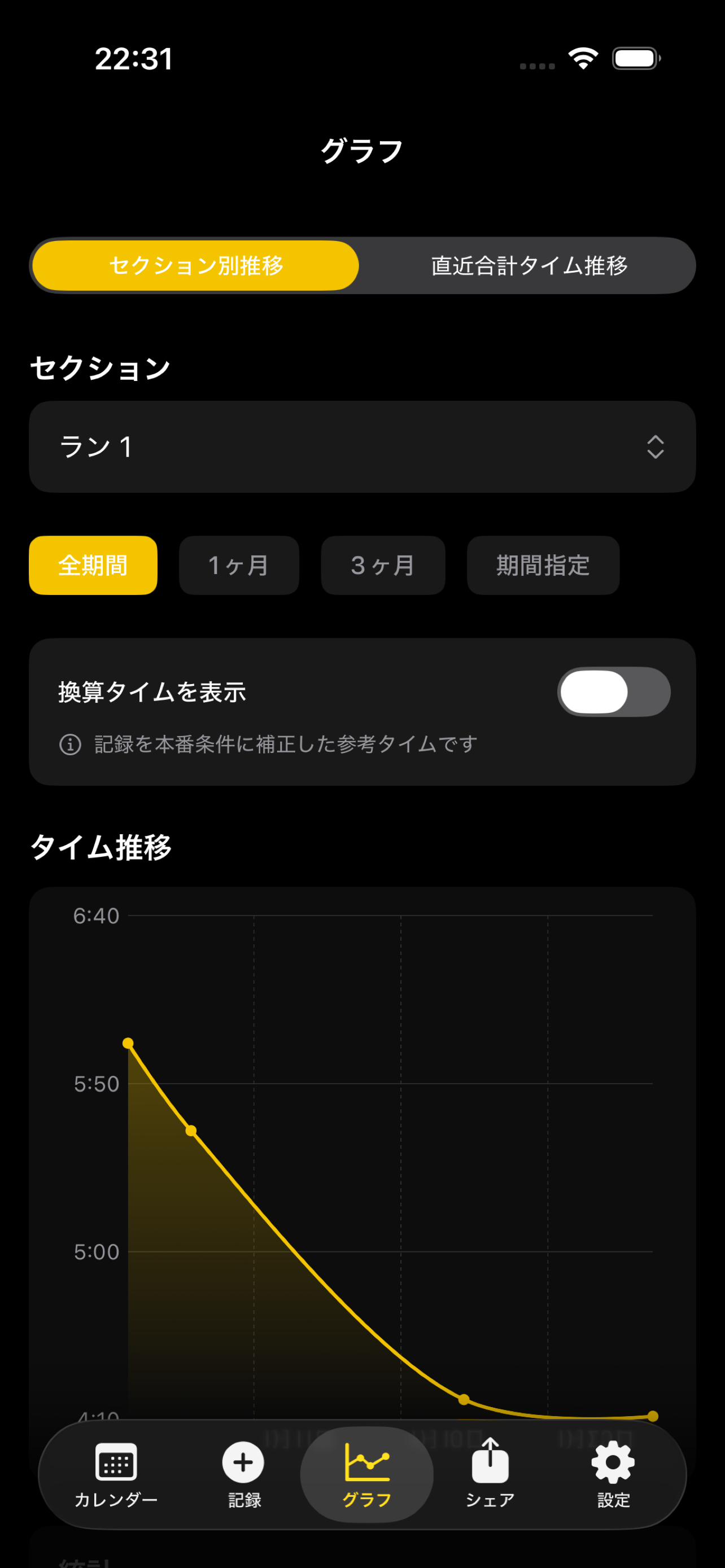Expand the section picker labeled セクション

coord(361,447)
